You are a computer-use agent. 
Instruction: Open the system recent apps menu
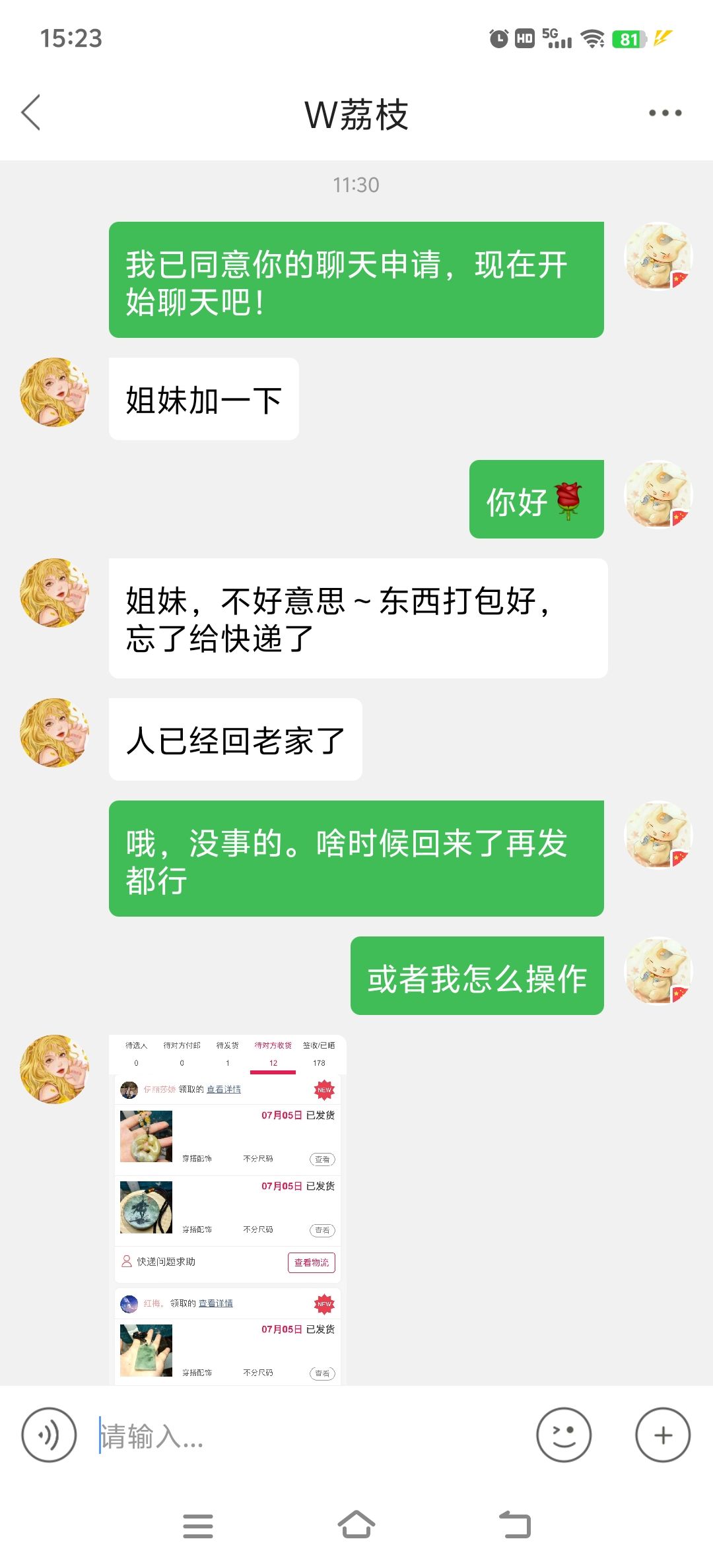tap(198, 1526)
